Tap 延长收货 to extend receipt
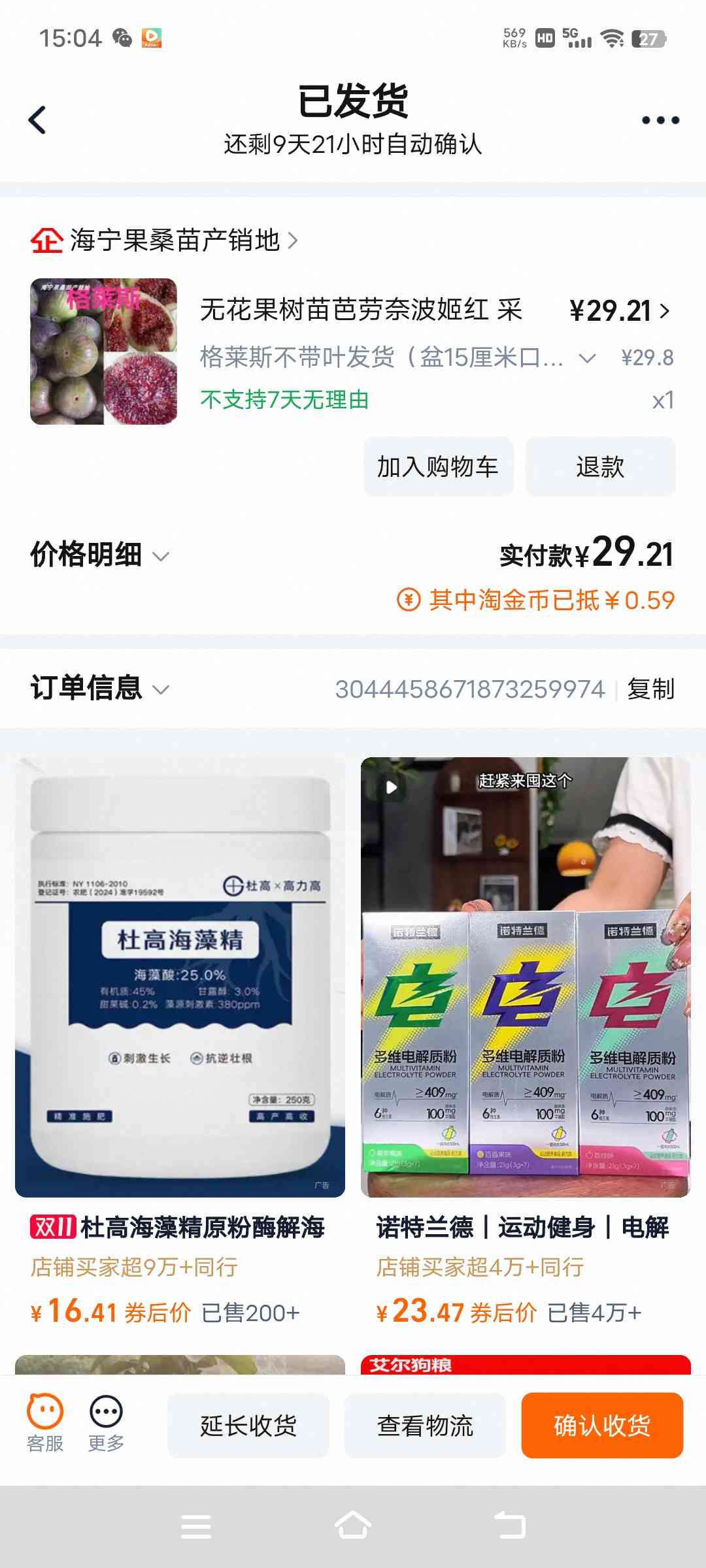The height and width of the screenshot is (1568, 706). (248, 1426)
